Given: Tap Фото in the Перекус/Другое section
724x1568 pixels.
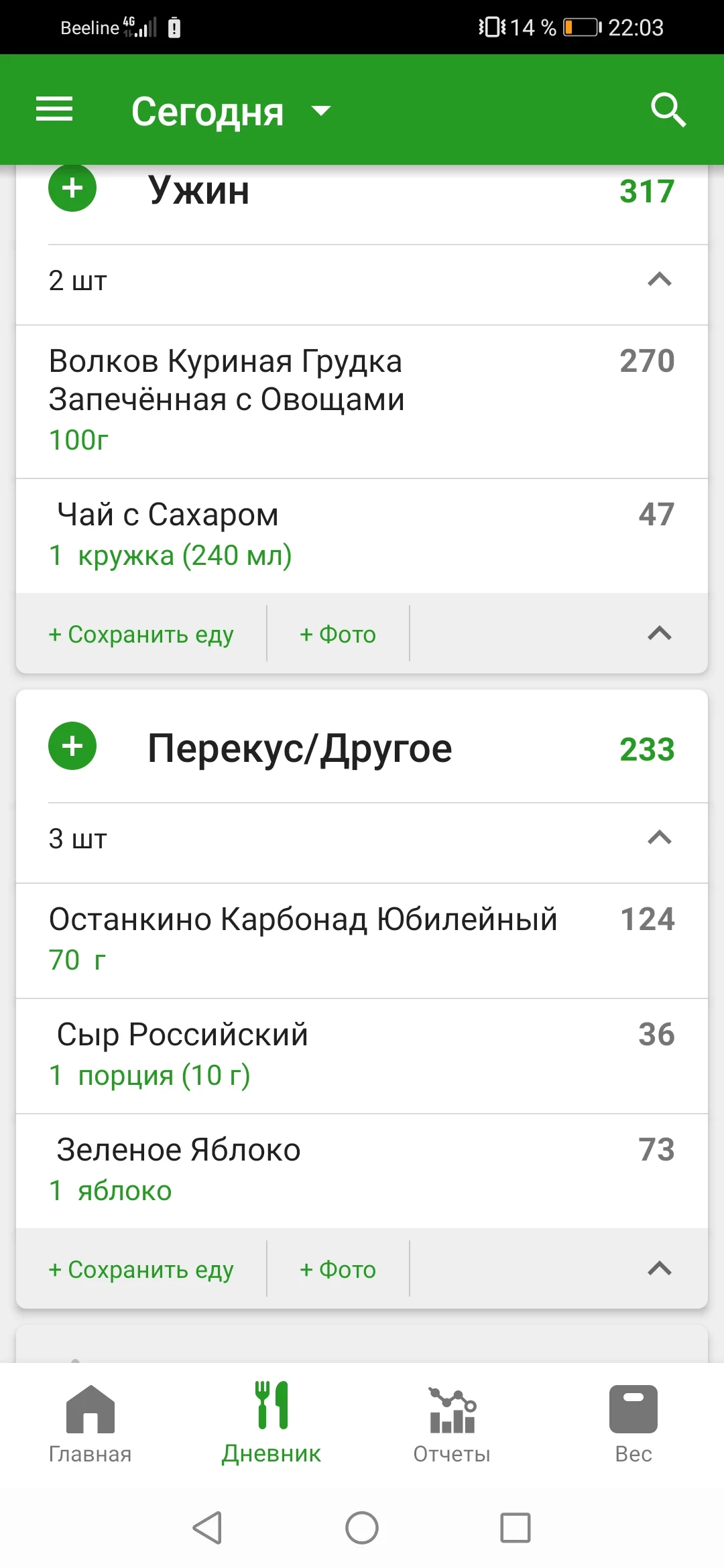Looking at the screenshot, I should [338, 1268].
